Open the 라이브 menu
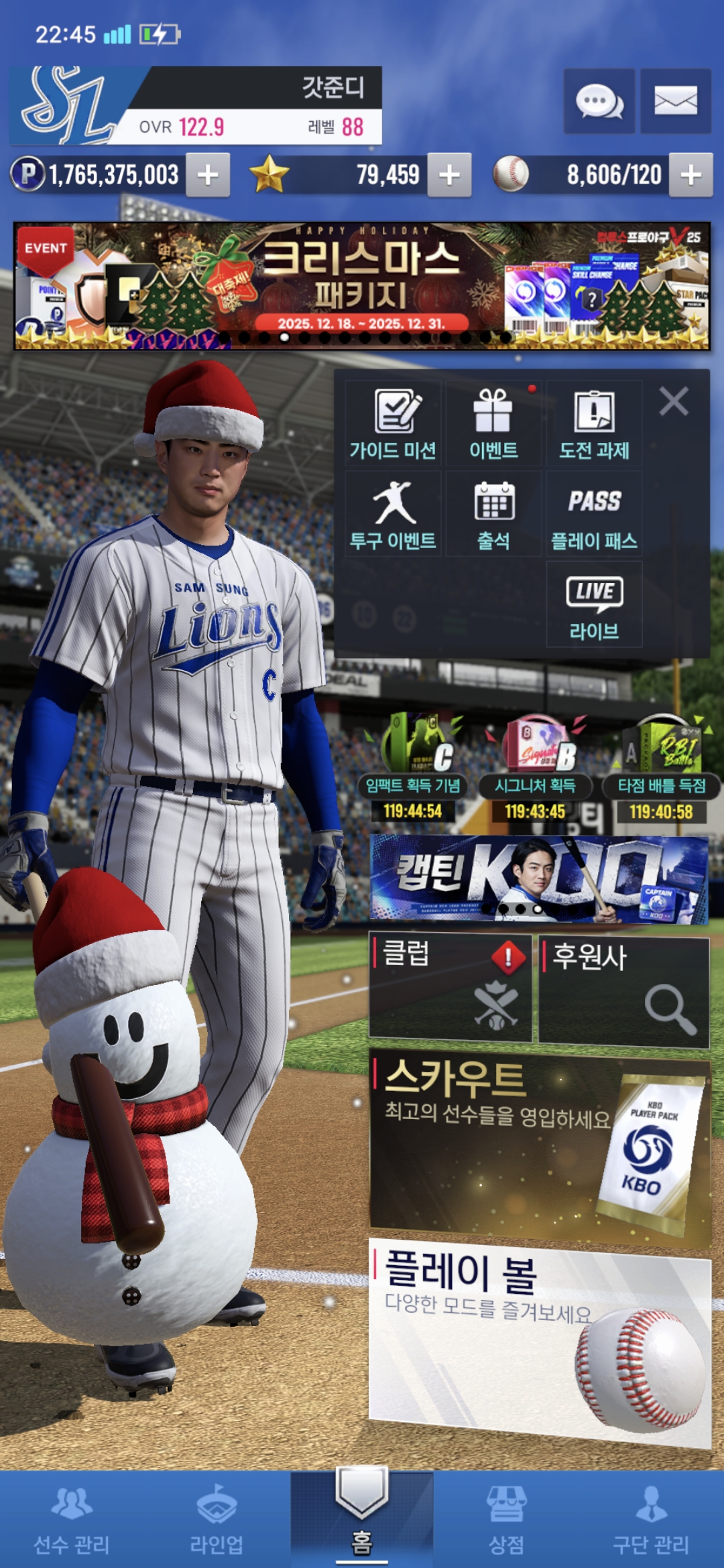724x1568 pixels. (x=594, y=604)
